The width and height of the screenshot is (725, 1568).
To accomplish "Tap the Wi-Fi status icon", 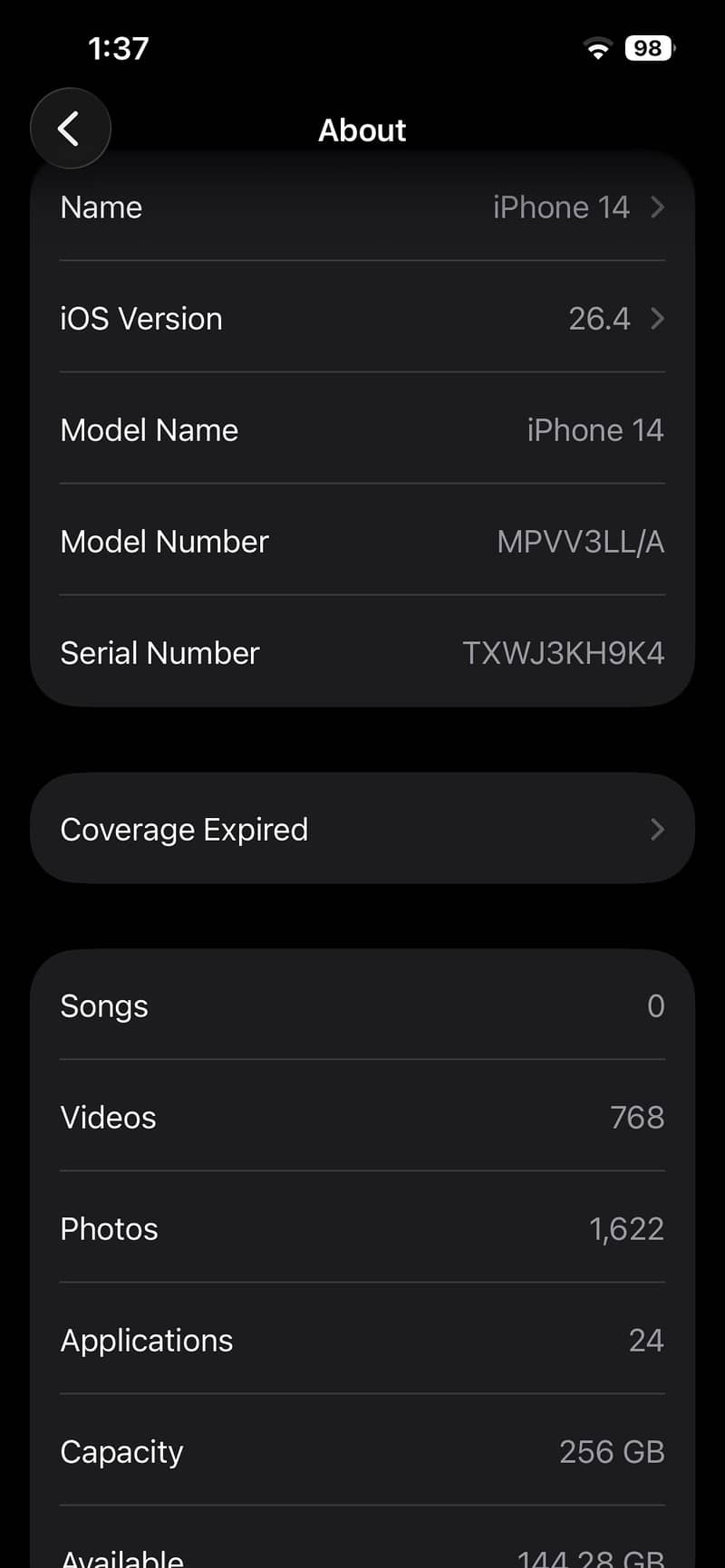I will (x=596, y=48).
